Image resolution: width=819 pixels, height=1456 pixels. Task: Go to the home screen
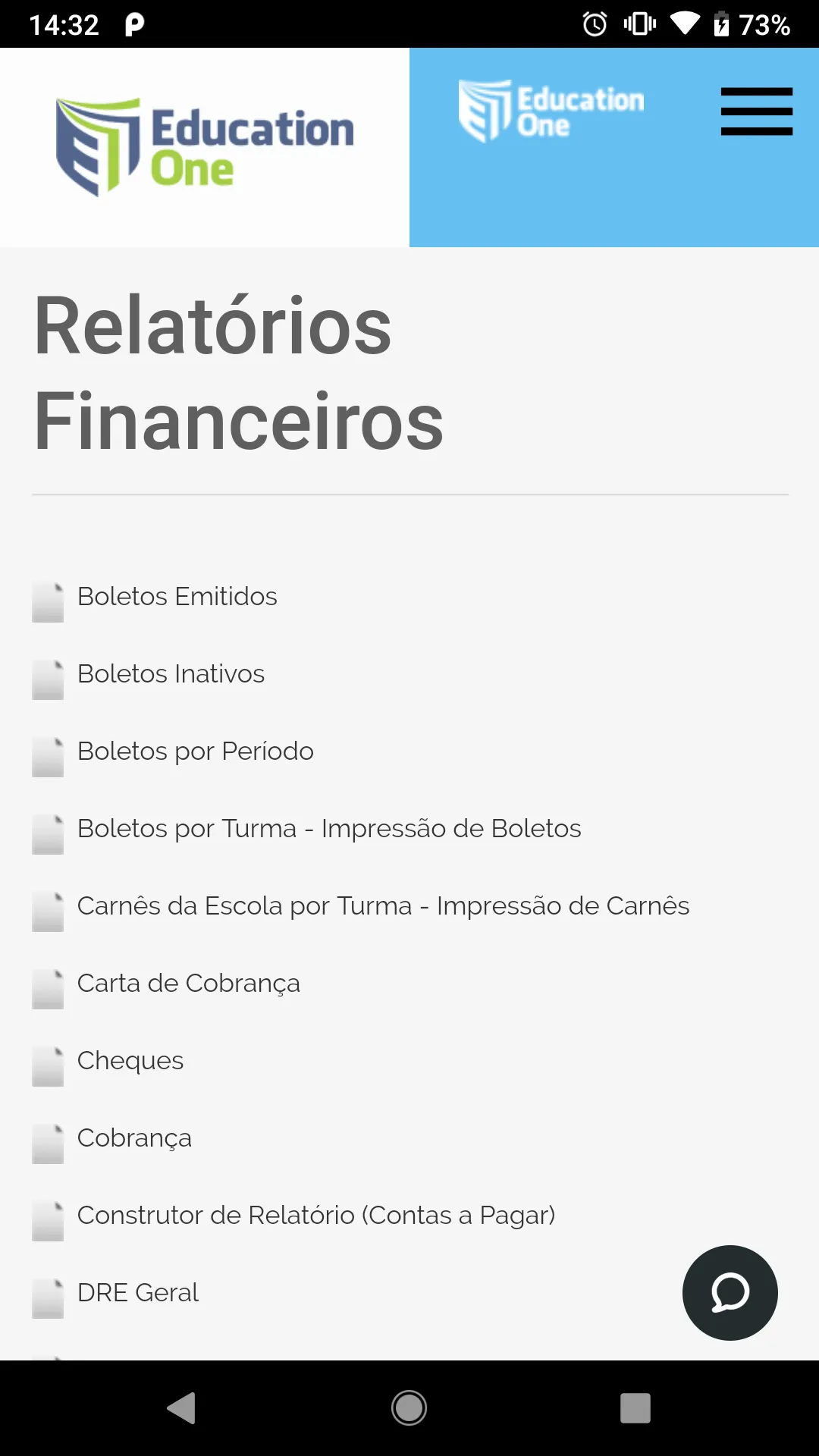pos(409,1408)
